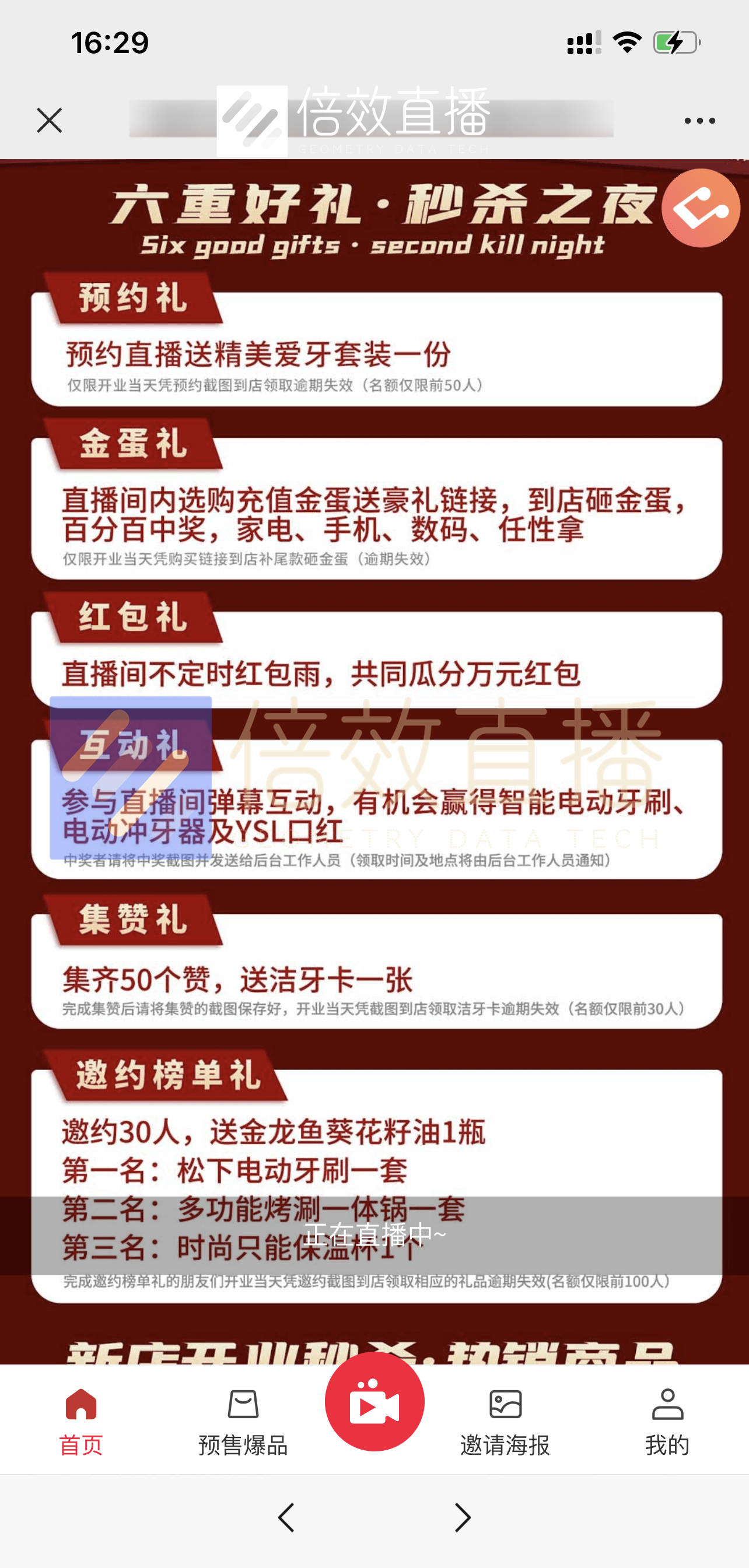Close the current webview page
The height and width of the screenshot is (1568, 749).
[50, 120]
